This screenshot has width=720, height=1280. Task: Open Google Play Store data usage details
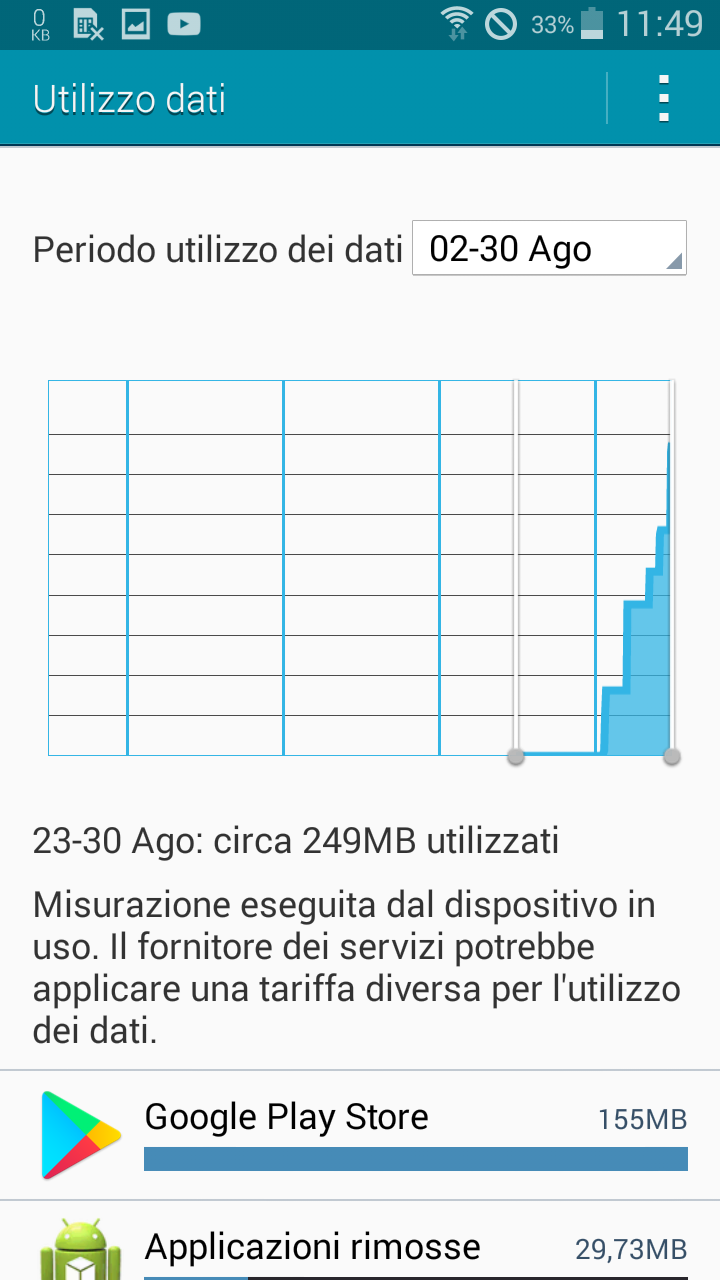click(360, 1135)
